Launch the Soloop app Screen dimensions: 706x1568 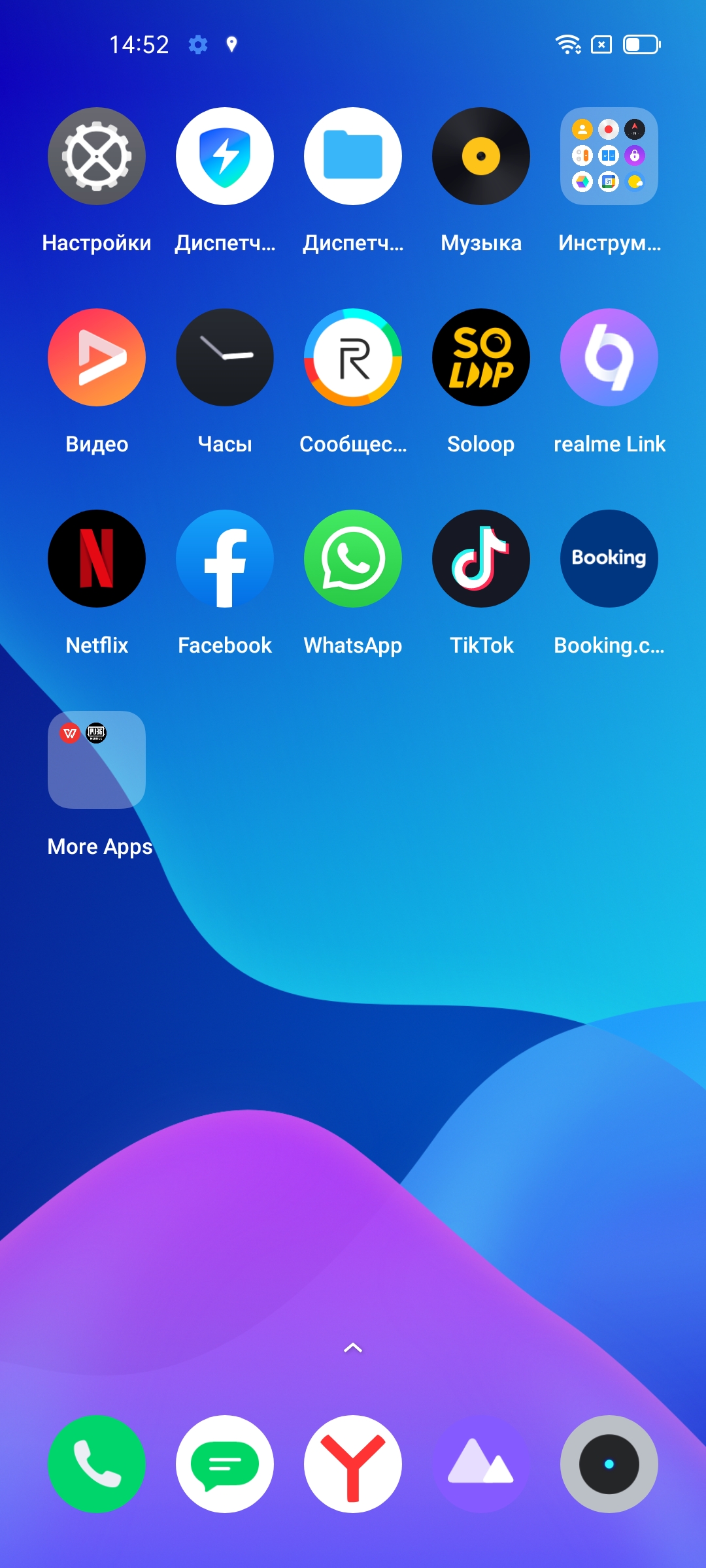point(481,357)
